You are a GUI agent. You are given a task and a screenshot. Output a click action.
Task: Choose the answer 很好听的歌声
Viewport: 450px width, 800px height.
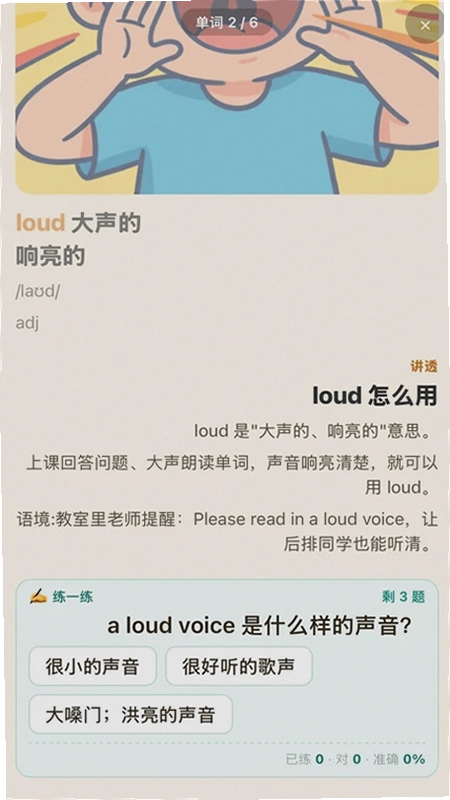239,666
